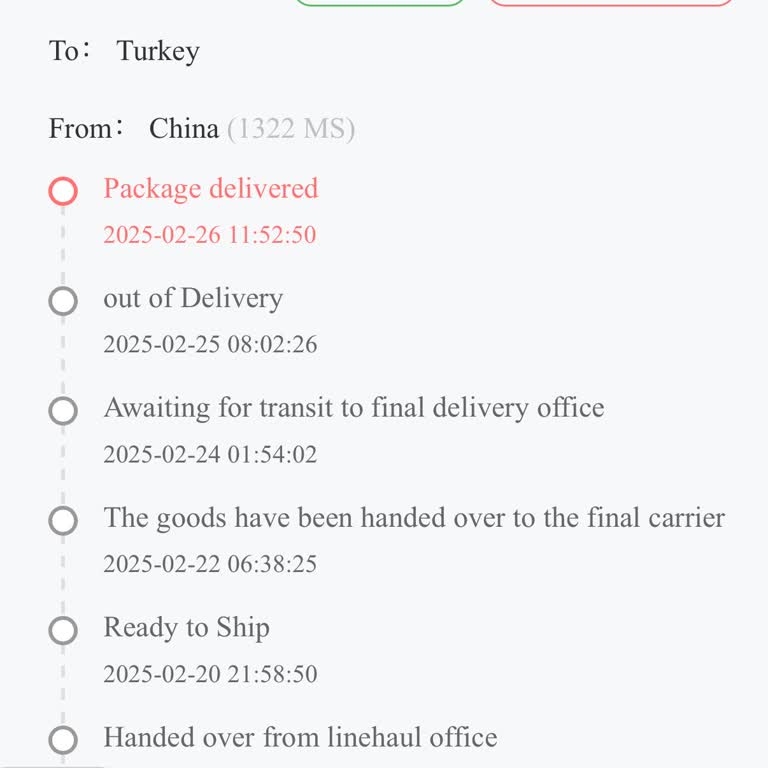This screenshot has height=768, width=768.
Task: Tap the red outlined button at top
Action: (611, 2)
